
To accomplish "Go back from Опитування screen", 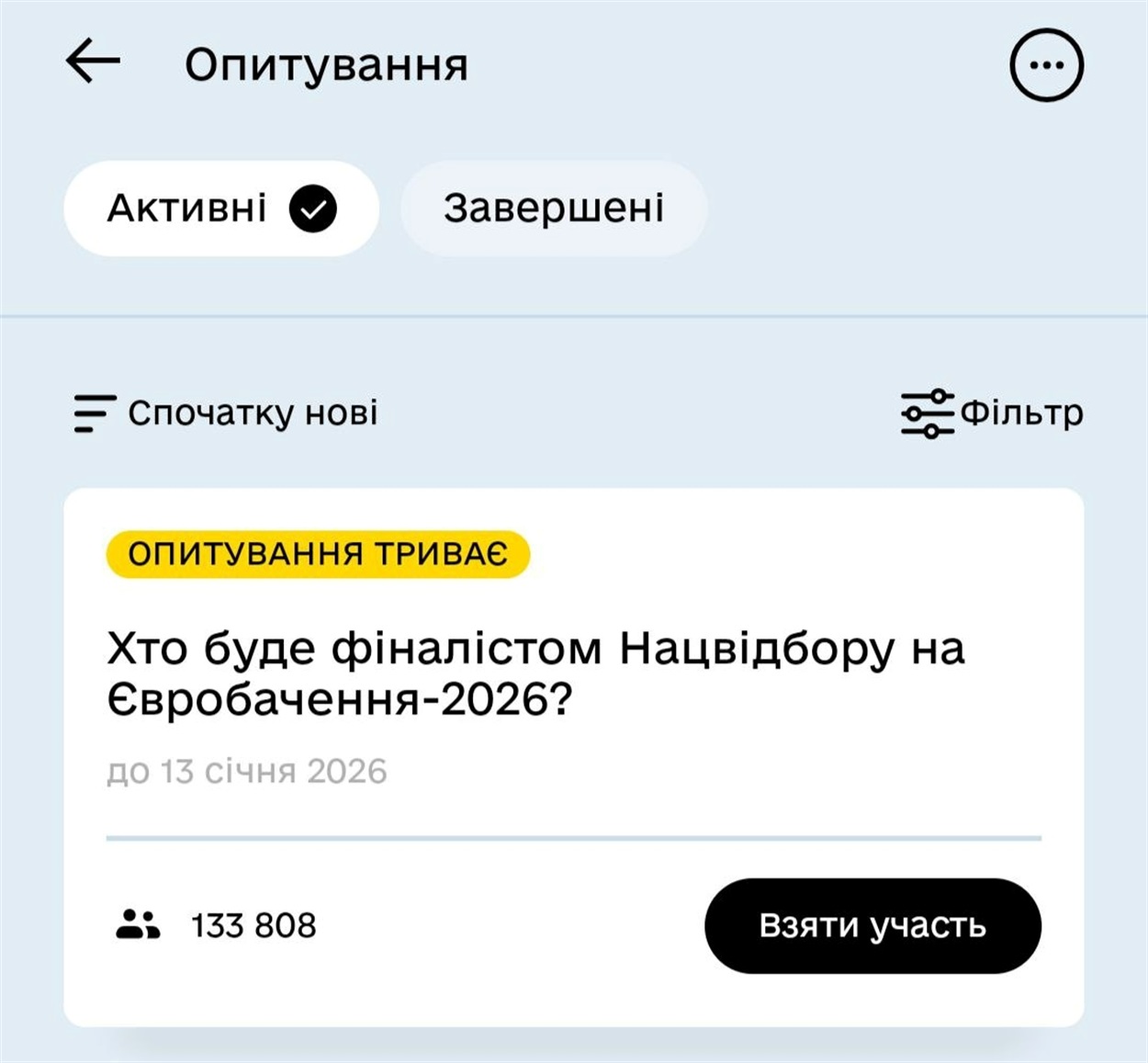I will [x=93, y=62].
